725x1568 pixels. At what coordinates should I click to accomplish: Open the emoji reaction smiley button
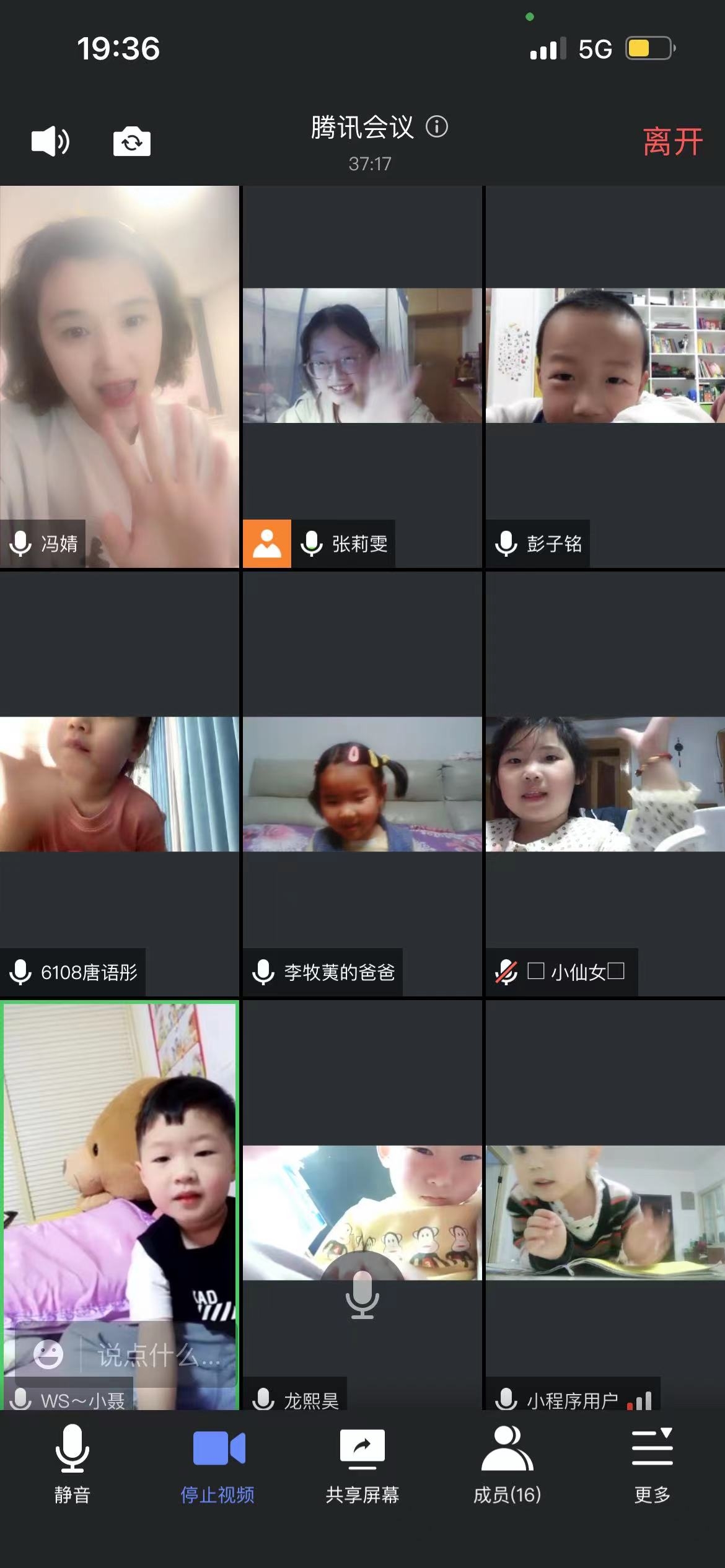48,1354
